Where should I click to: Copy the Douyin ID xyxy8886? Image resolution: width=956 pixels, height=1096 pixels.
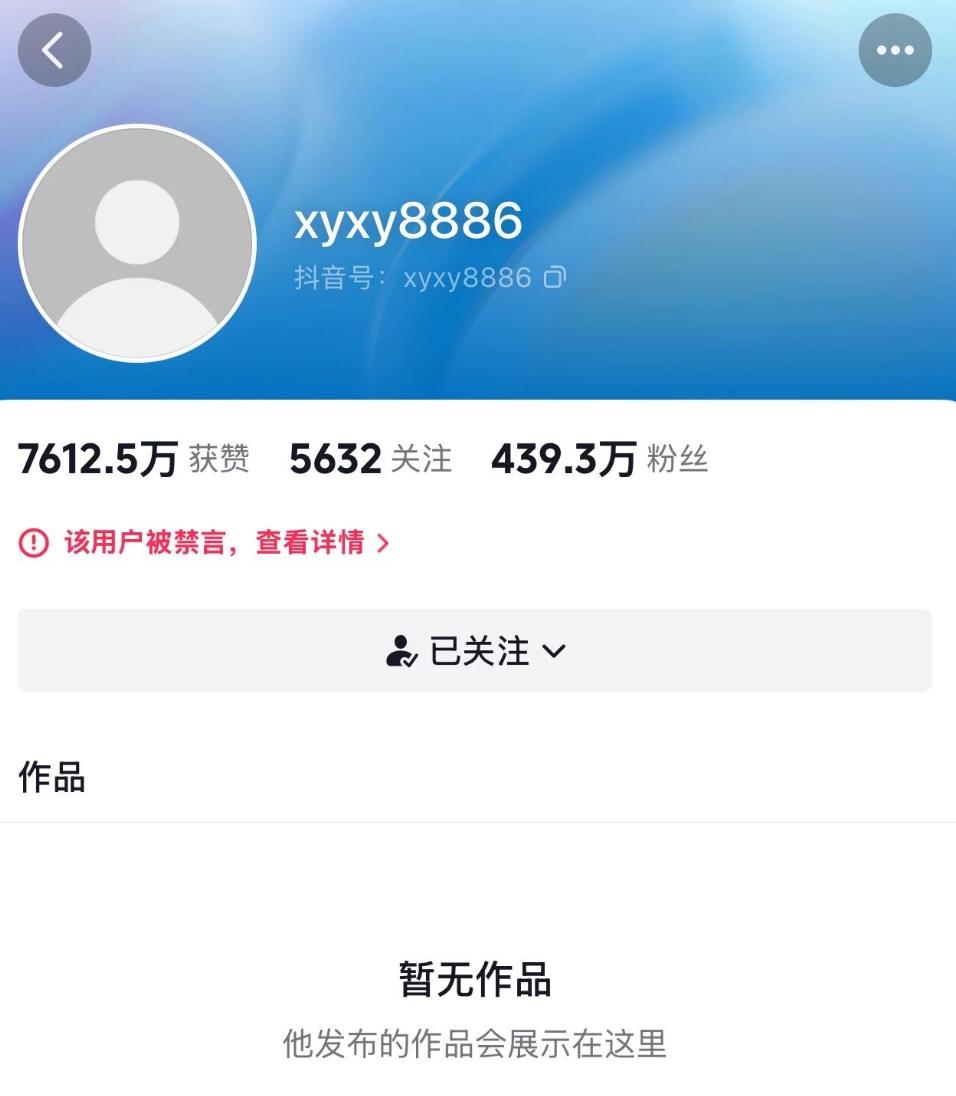[554, 278]
